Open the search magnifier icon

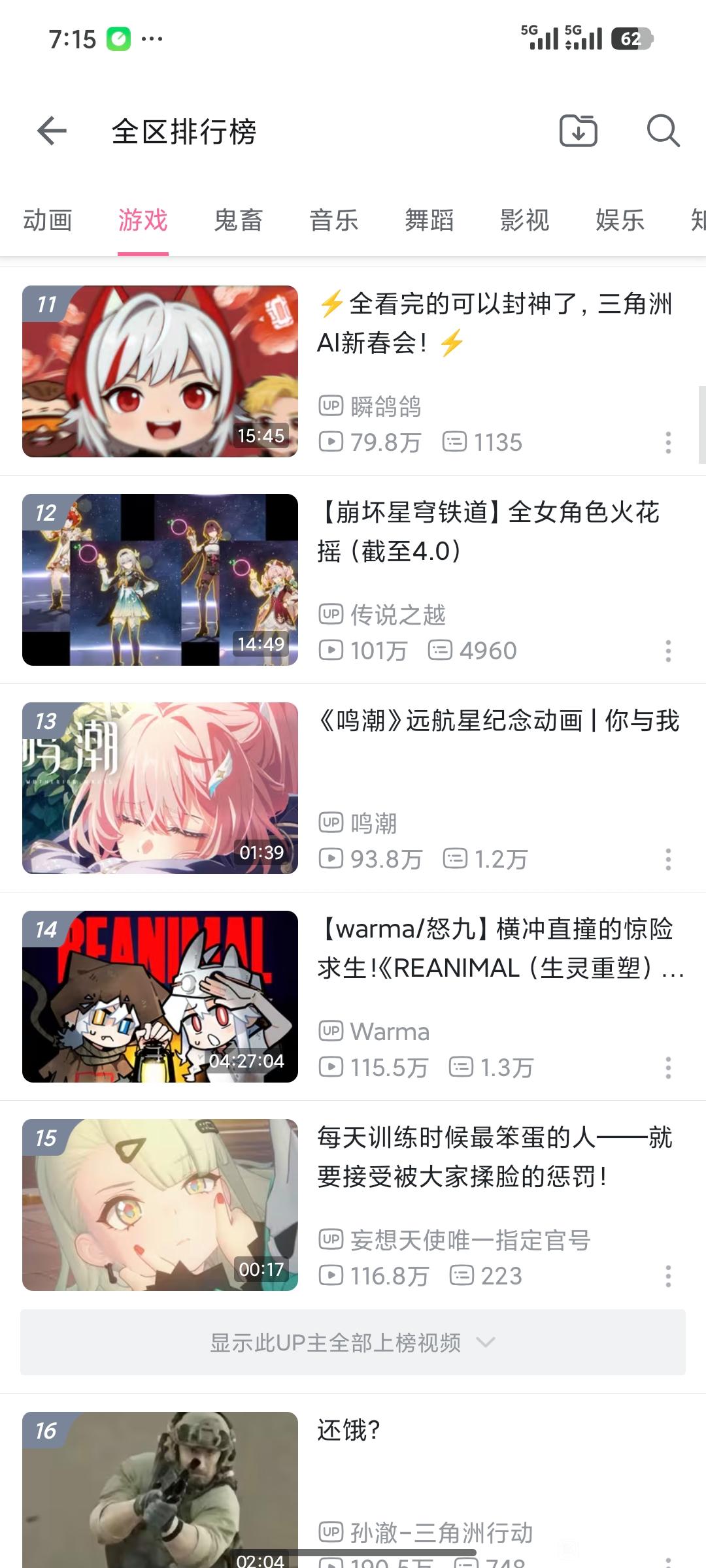(x=663, y=131)
